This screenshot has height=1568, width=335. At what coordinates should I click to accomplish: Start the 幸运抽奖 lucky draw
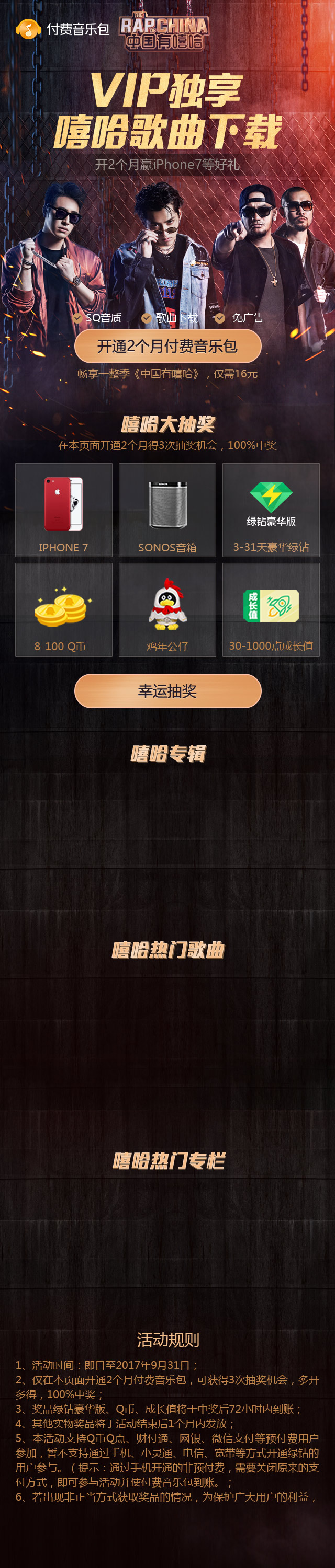tap(167, 691)
